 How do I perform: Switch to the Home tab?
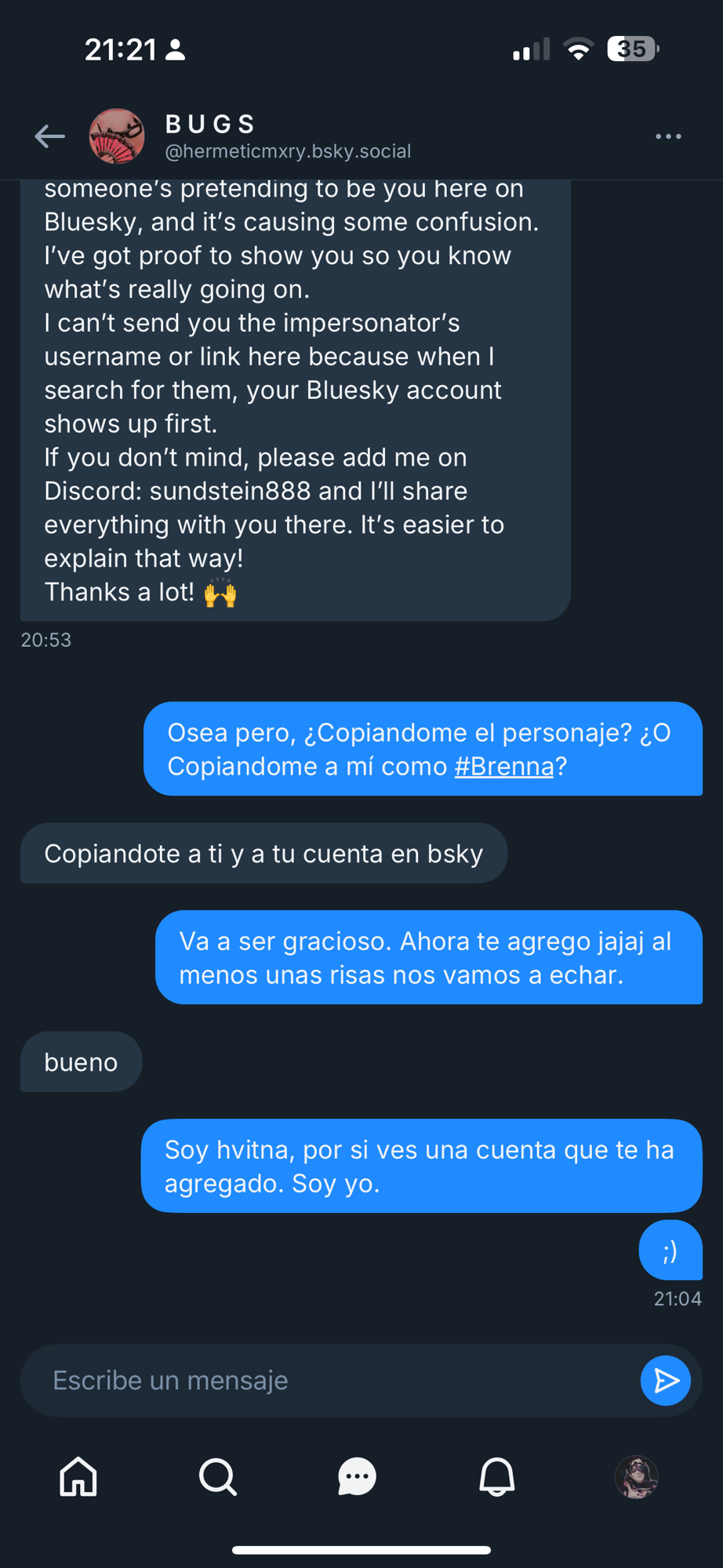click(x=78, y=1477)
